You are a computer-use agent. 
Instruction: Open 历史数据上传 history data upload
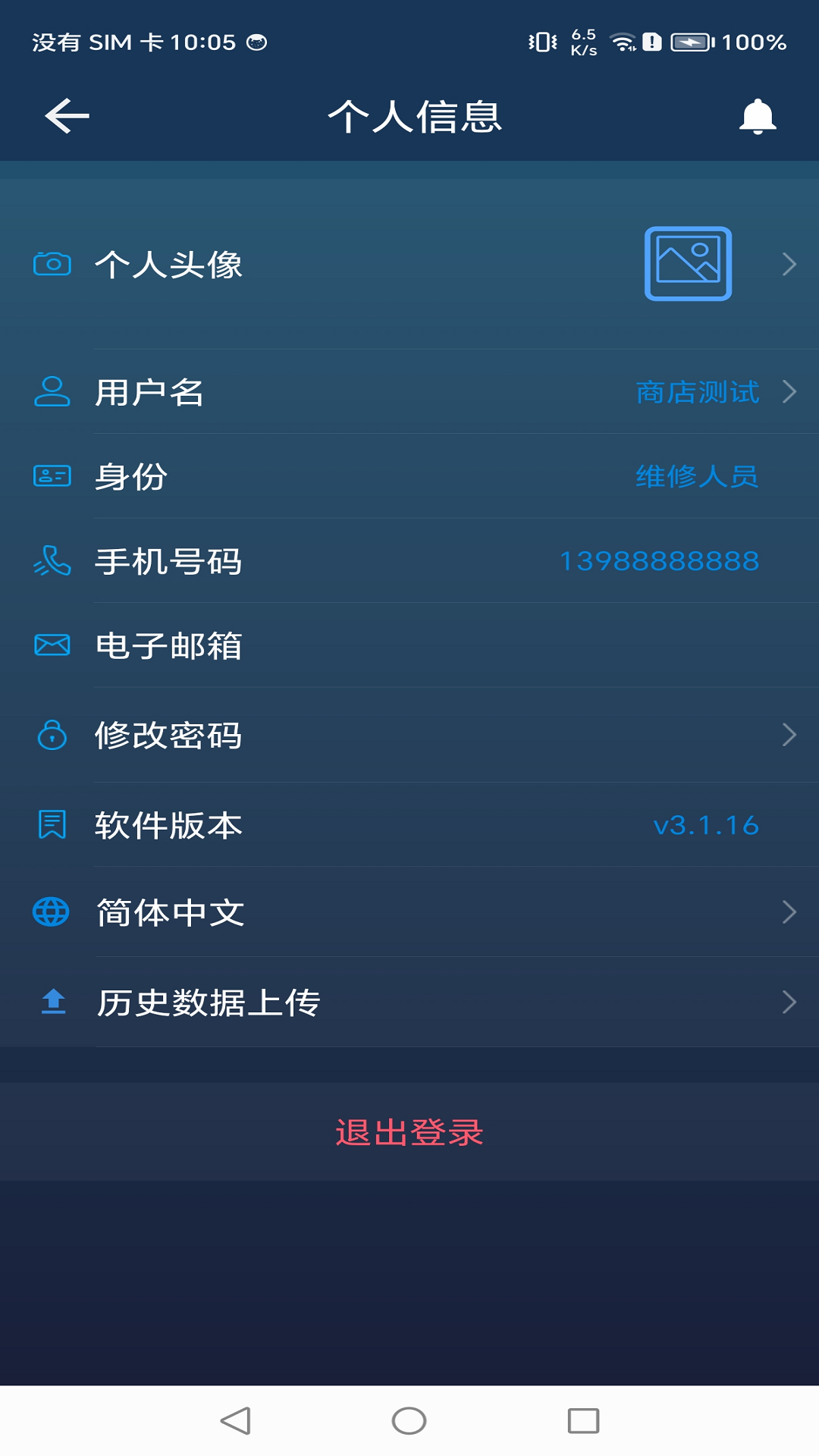(x=409, y=1003)
